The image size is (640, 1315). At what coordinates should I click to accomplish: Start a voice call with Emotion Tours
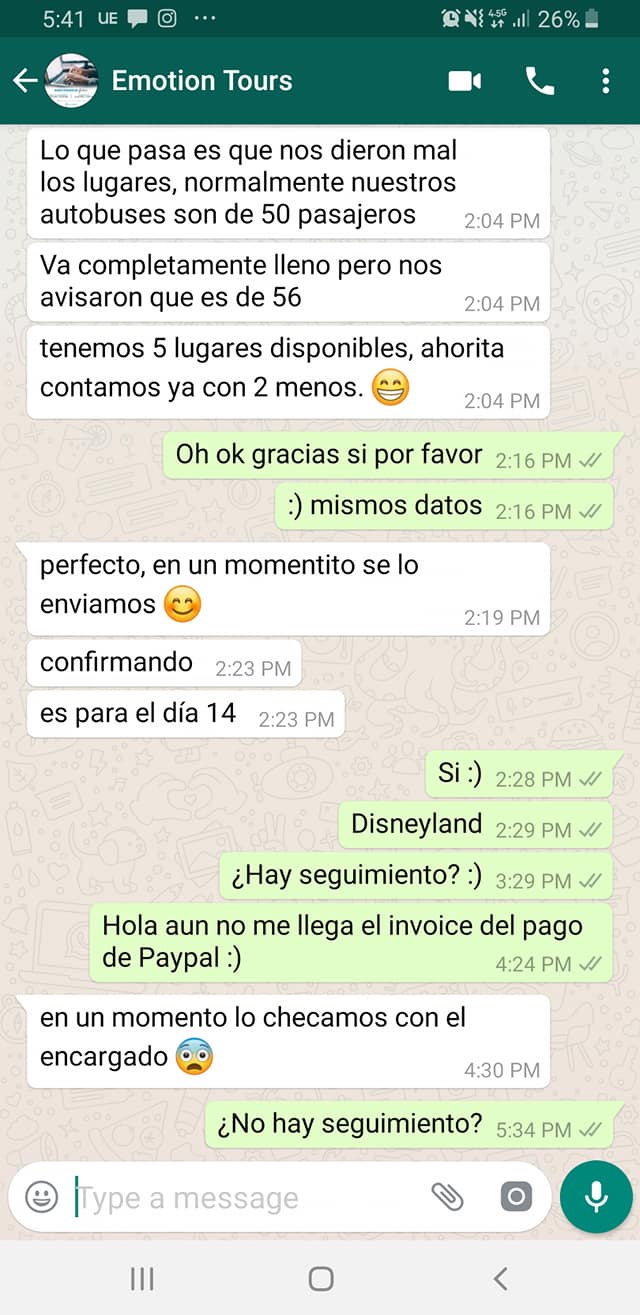pyautogui.click(x=540, y=81)
